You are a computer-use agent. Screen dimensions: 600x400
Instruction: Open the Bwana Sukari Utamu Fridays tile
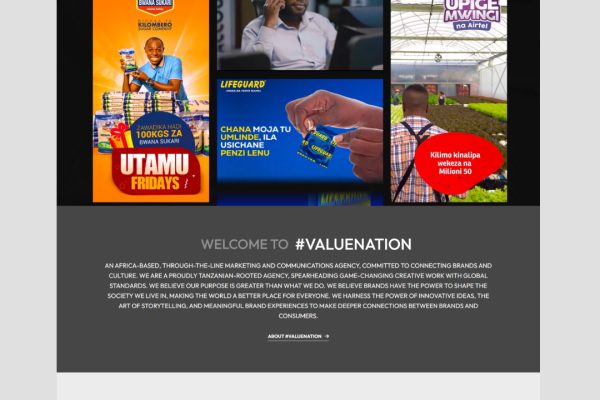[151, 100]
